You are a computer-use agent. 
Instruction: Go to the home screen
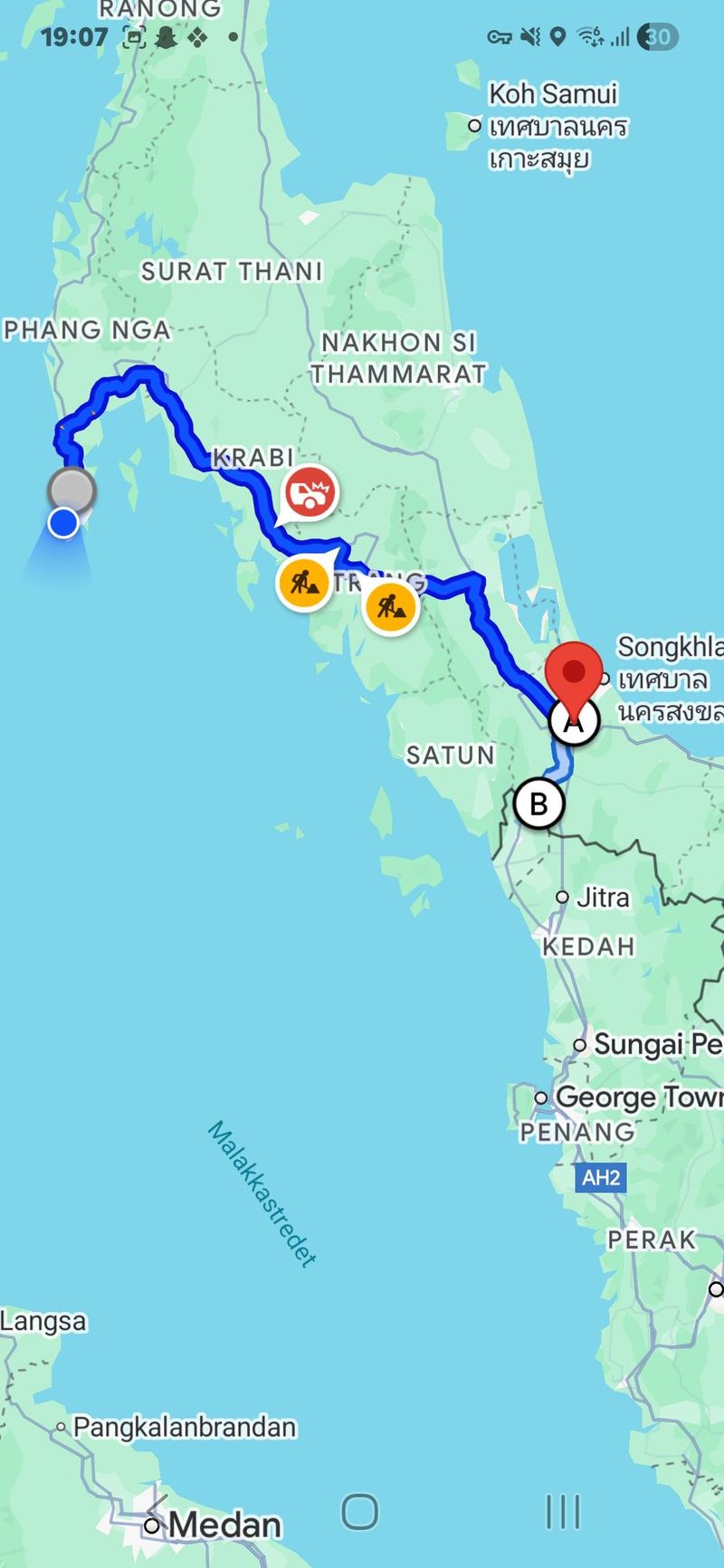359,1512
